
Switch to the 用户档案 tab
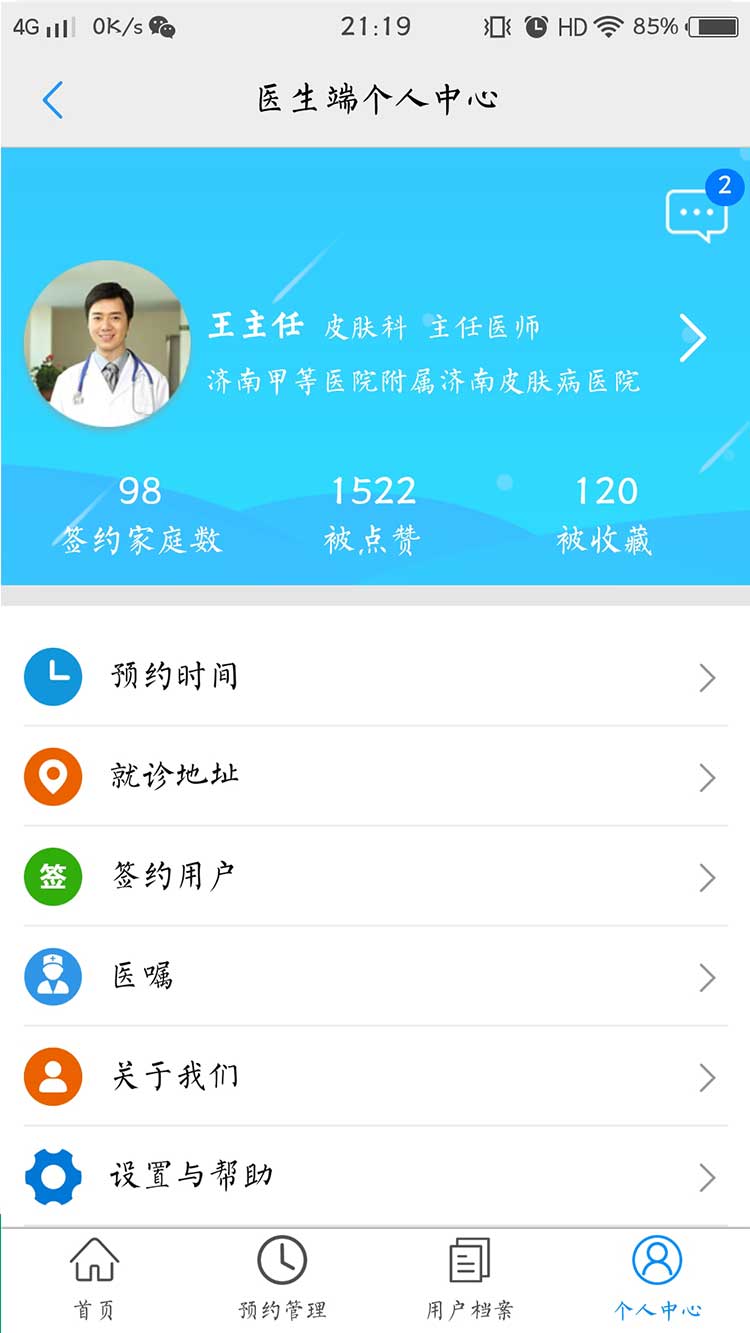coord(469,1279)
